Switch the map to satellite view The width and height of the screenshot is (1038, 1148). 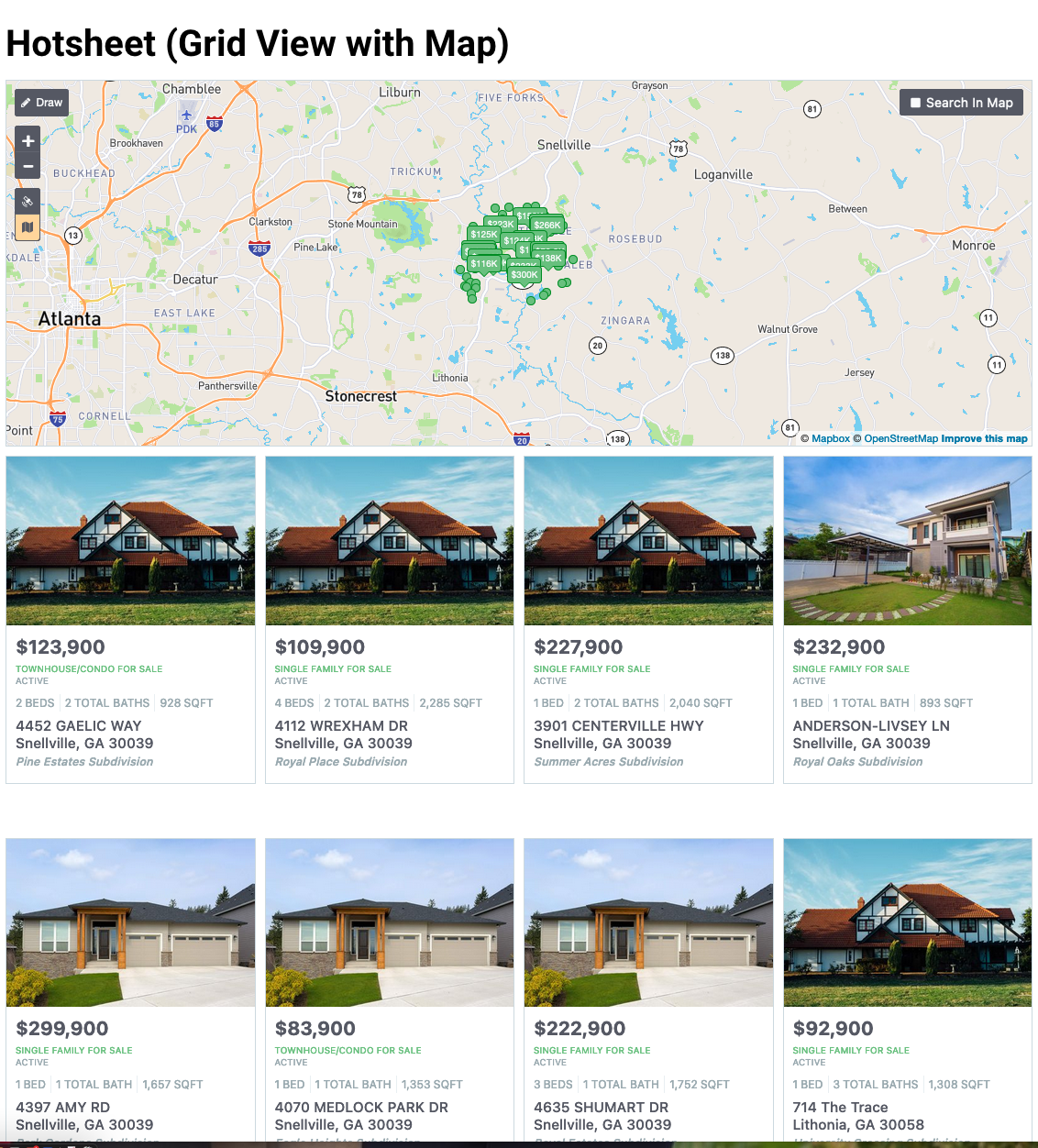(x=28, y=201)
